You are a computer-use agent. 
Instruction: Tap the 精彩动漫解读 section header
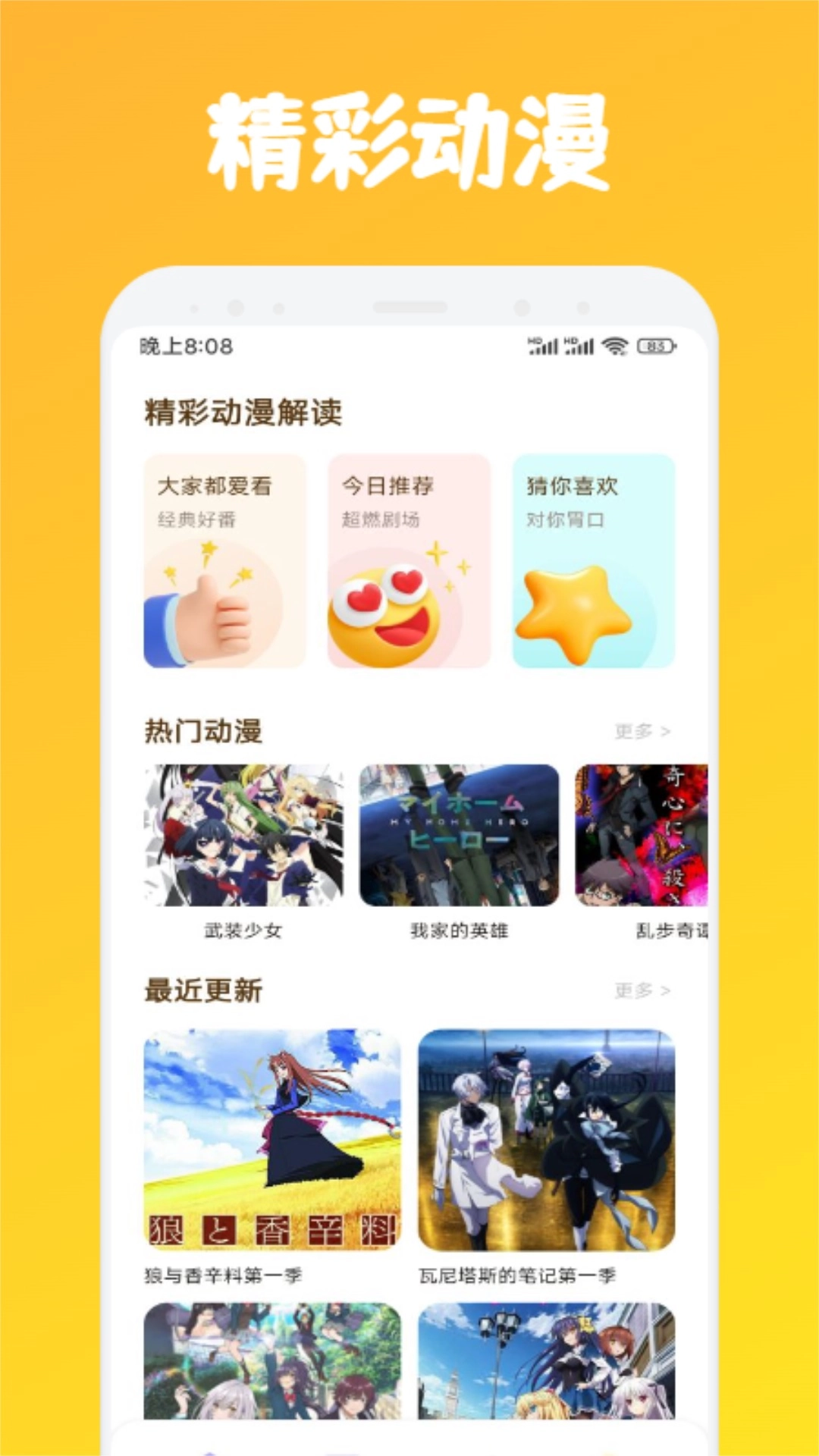(243, 413)
